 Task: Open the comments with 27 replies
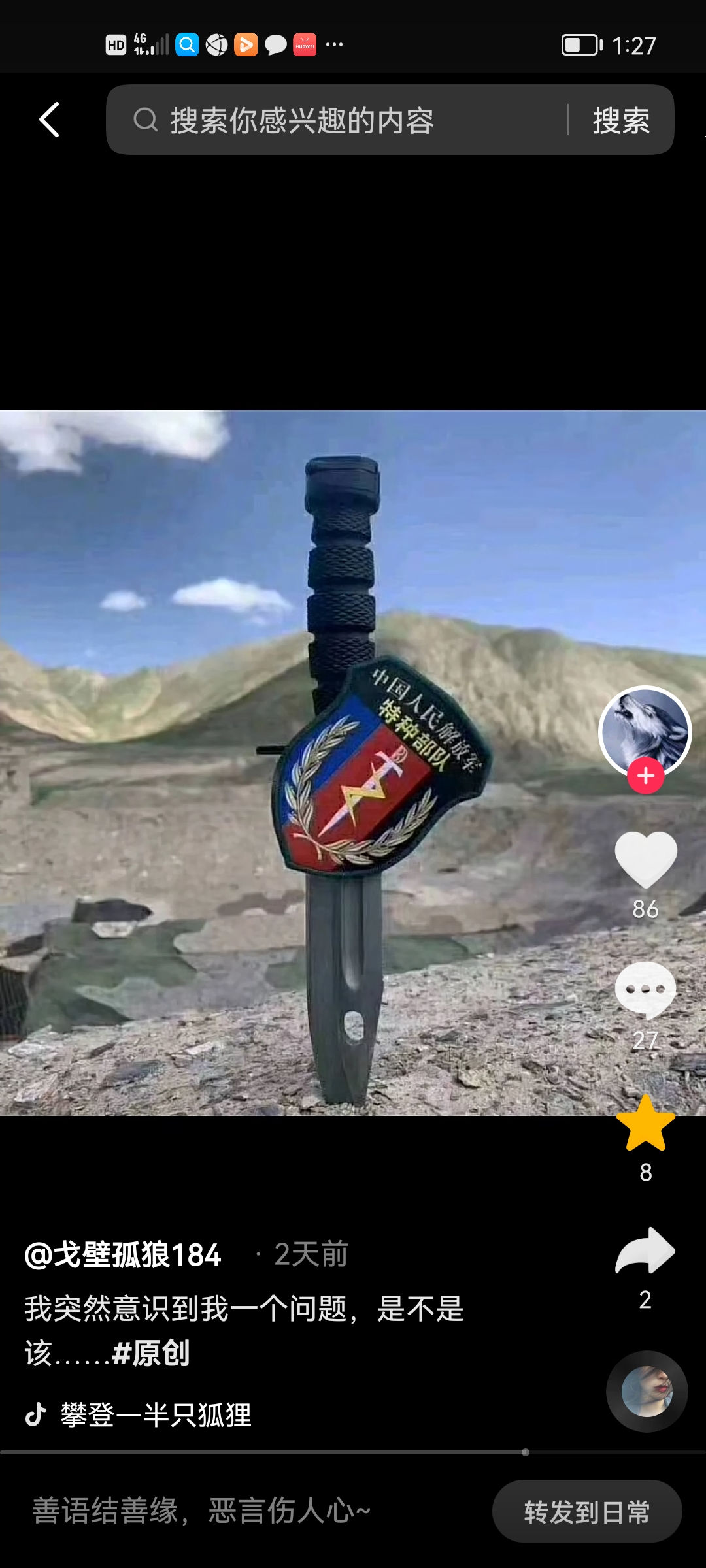pyautogui.click(x=645, y=990)
